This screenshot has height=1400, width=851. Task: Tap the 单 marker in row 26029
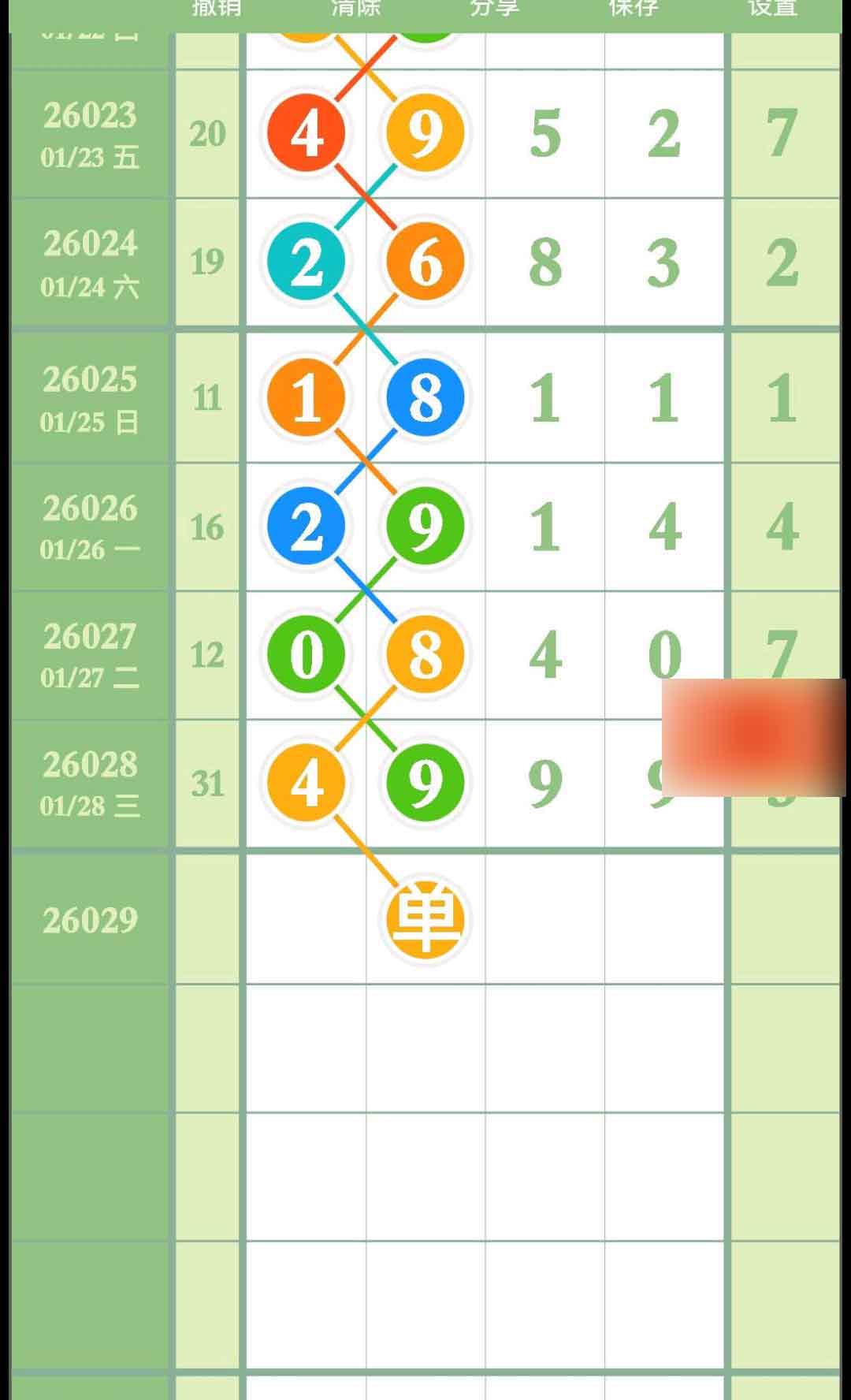point(425,919)
